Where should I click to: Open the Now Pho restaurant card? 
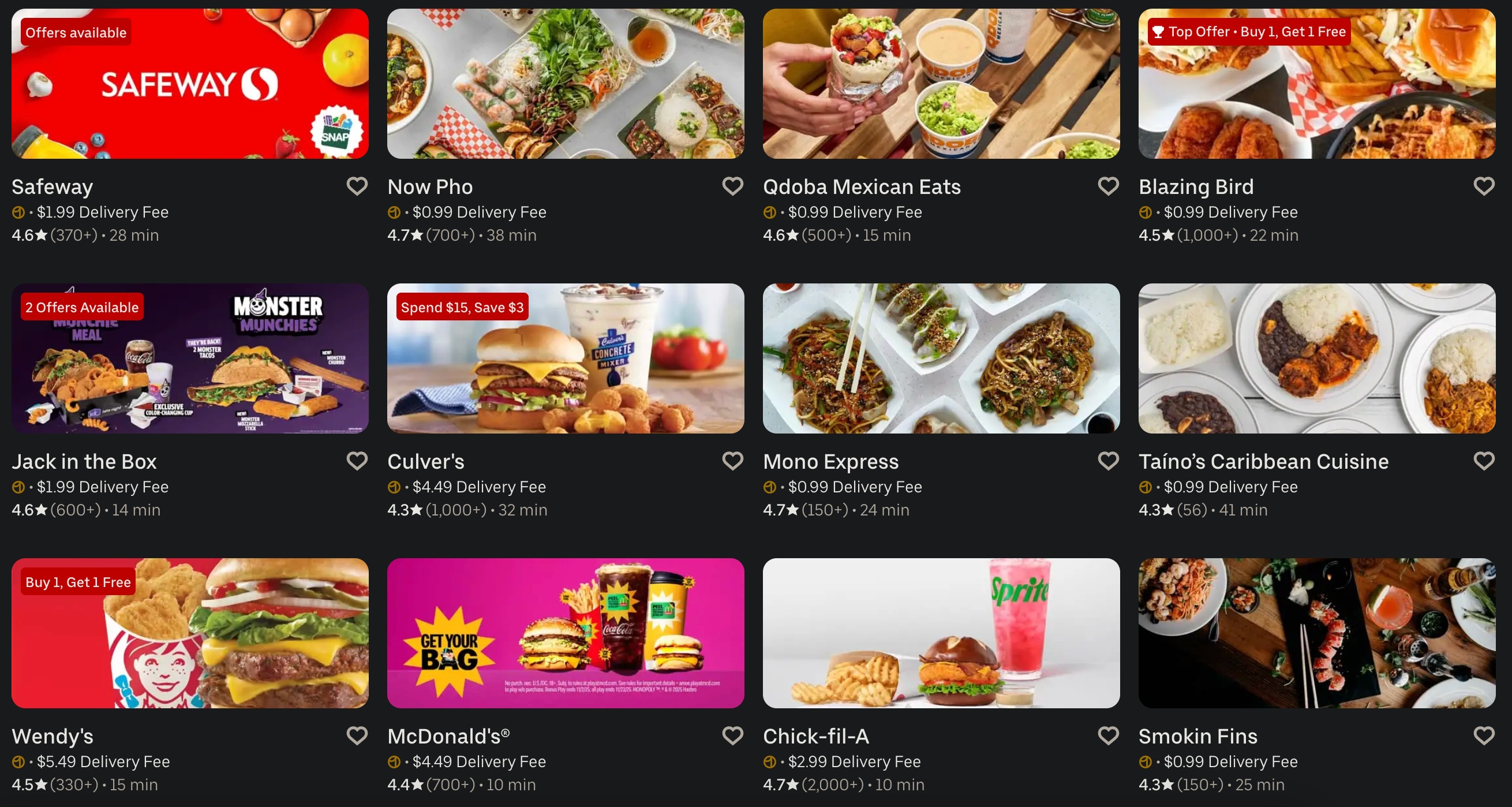[x=565, y=84]
